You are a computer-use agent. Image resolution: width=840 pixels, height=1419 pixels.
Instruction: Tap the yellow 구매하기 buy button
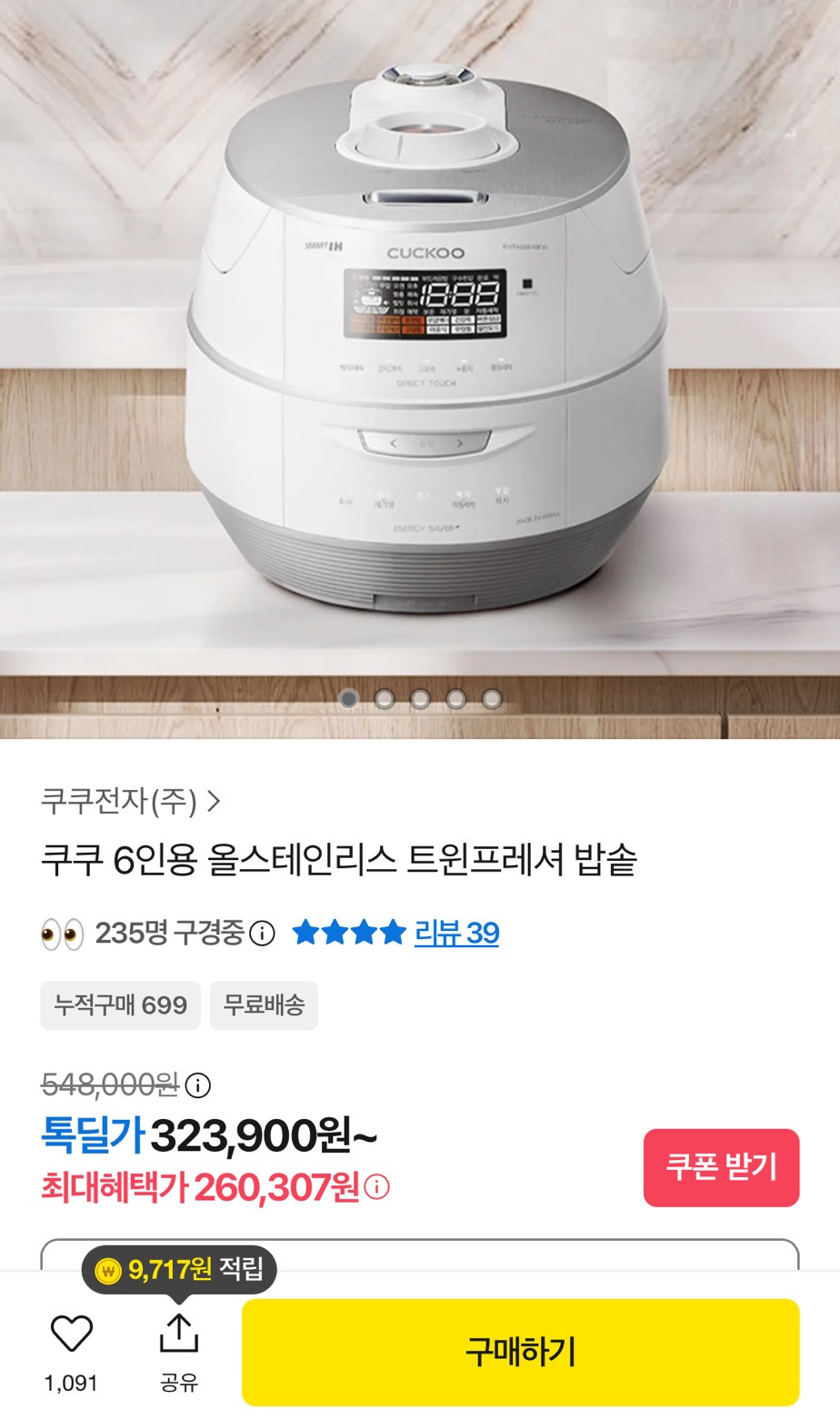pyautogui.click(x=520, y=1352)
